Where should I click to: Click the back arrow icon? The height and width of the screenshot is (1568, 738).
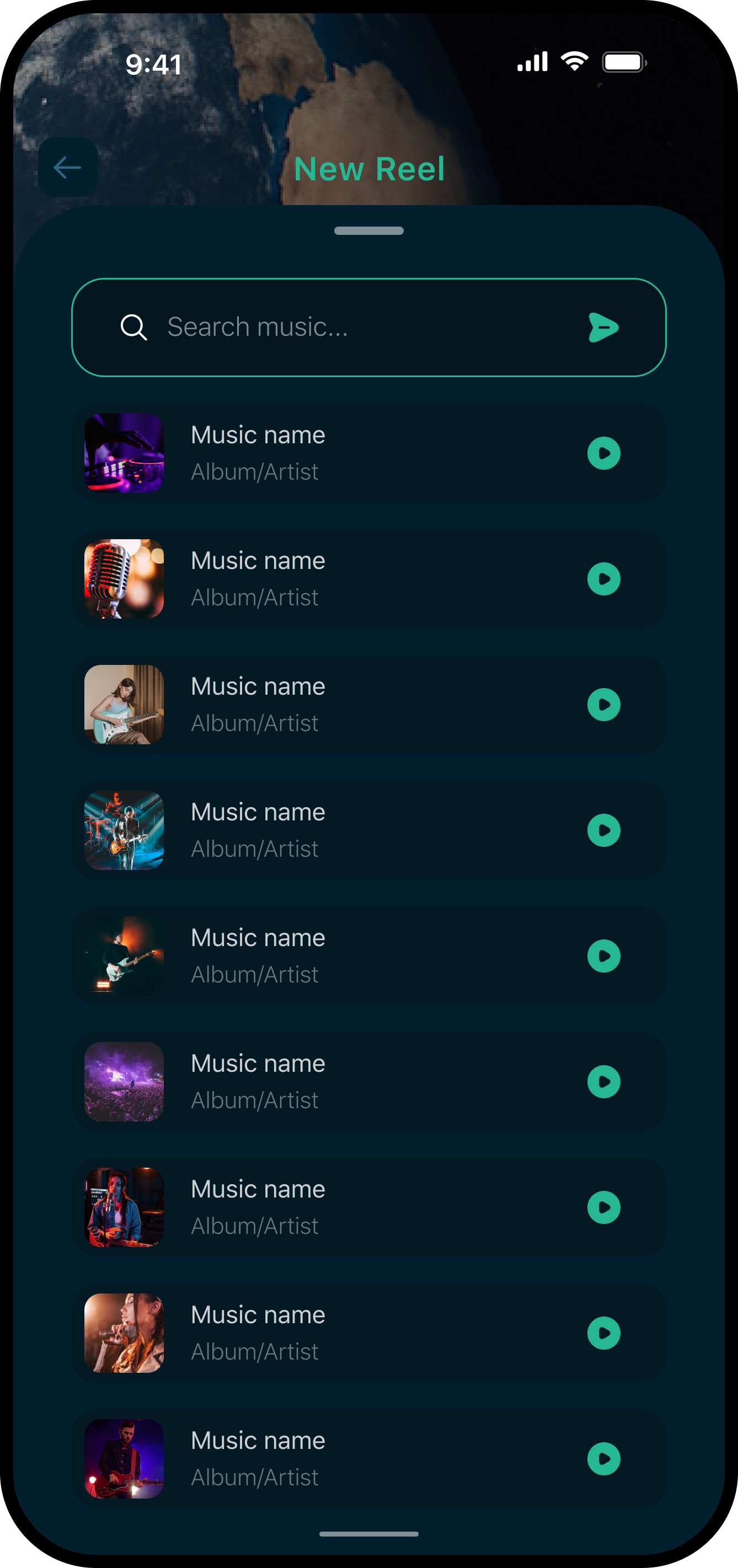67,168
